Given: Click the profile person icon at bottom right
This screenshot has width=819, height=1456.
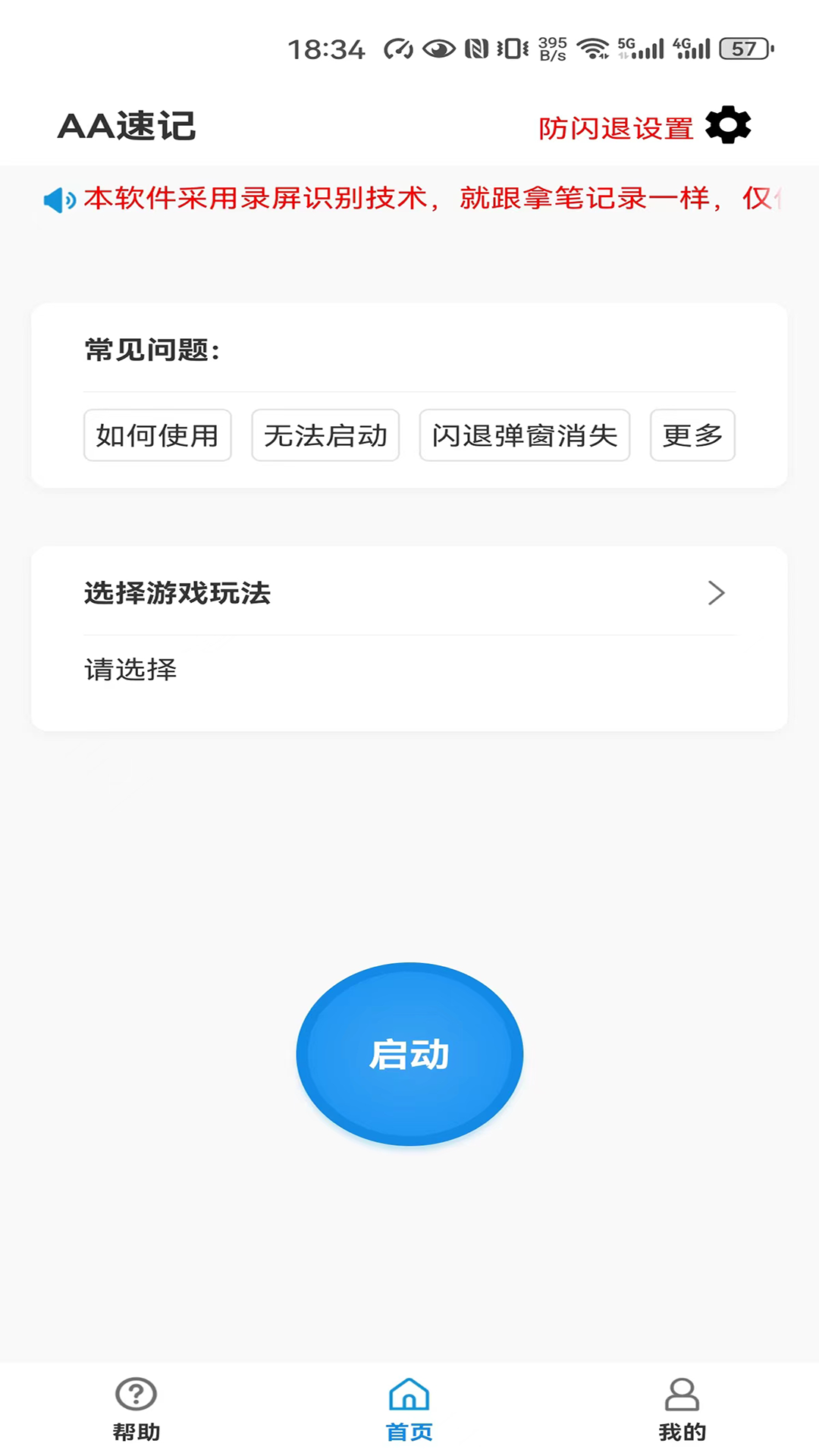Looking at the screenshot, I should coord(682,1394).
